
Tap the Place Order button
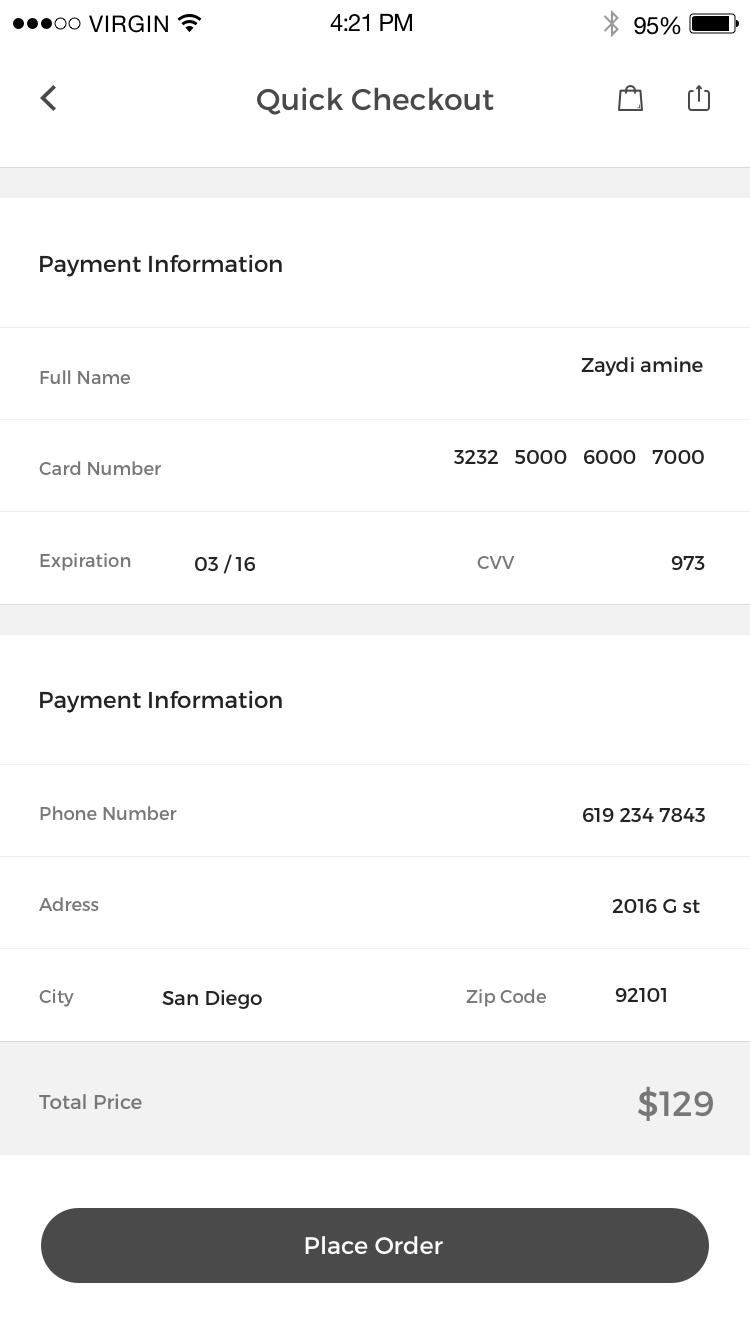375,1245
